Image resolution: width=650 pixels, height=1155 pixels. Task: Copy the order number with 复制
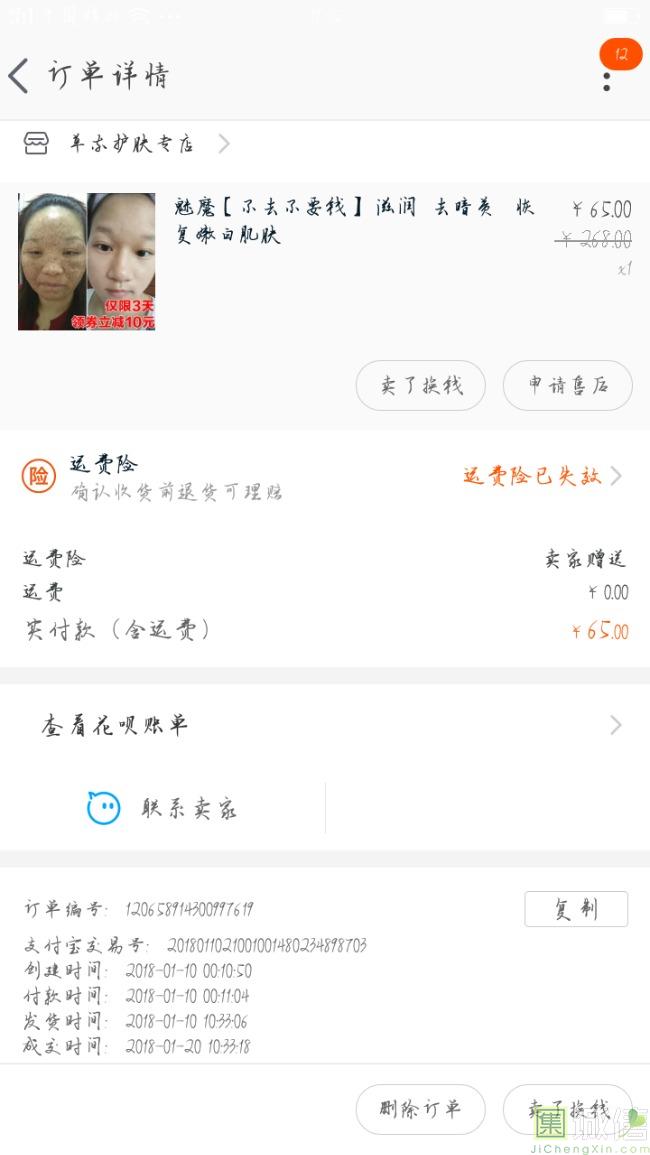point(576,909)
